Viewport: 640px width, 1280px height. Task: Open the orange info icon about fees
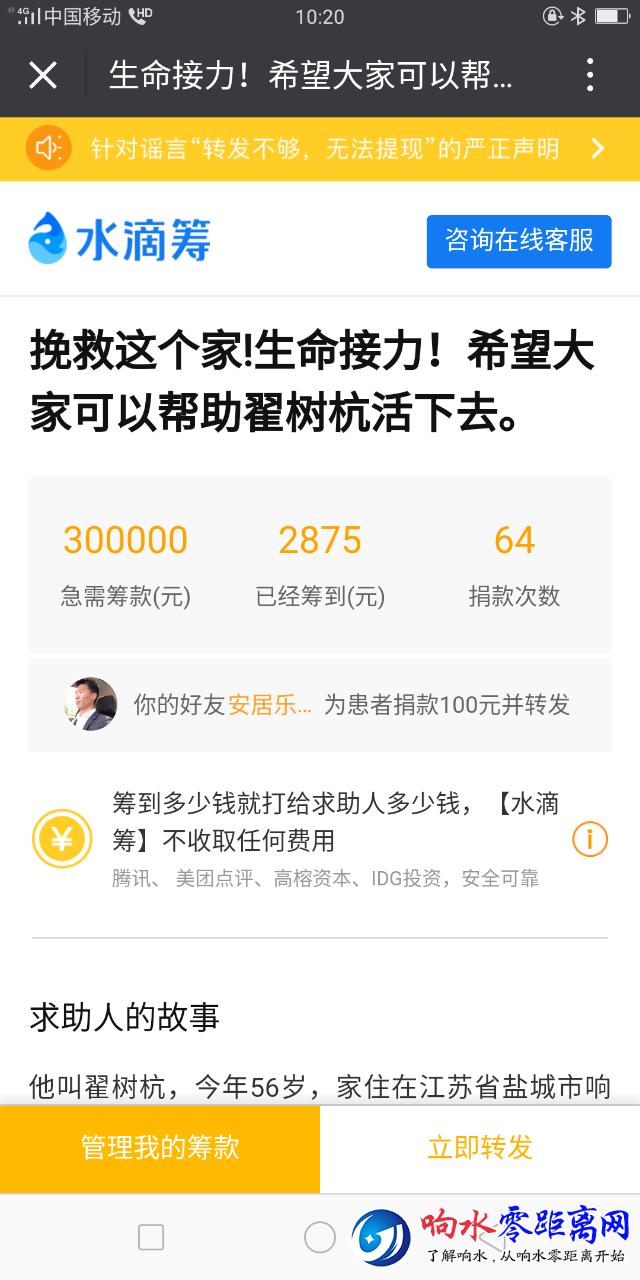[590, 839]
